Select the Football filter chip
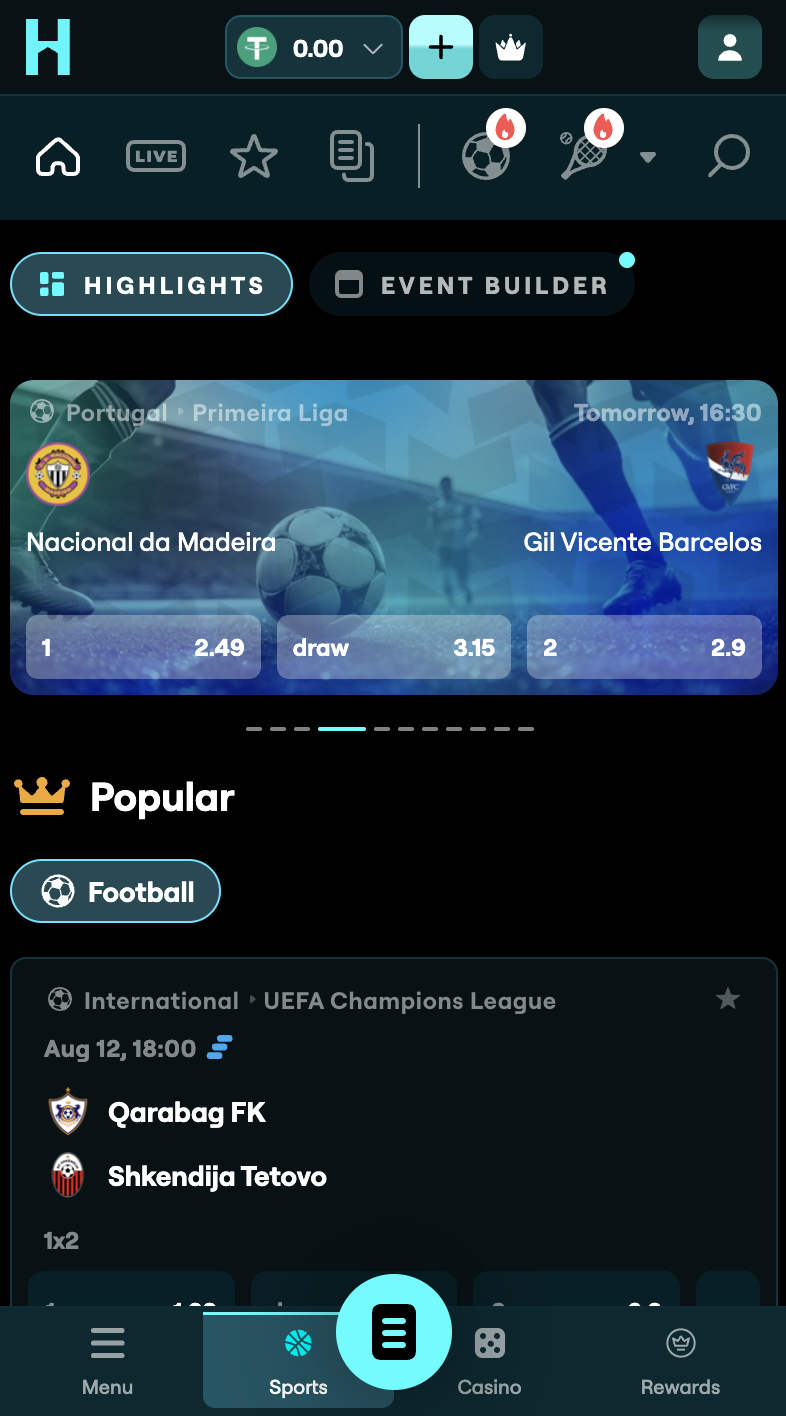This screenshot has height=1416, width=786. tap(116, 892)
